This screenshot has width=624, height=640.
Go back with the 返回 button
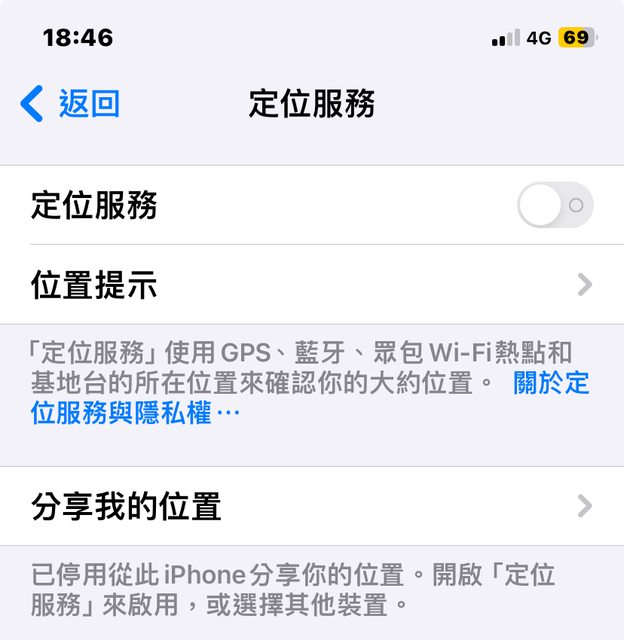point(70,104)
